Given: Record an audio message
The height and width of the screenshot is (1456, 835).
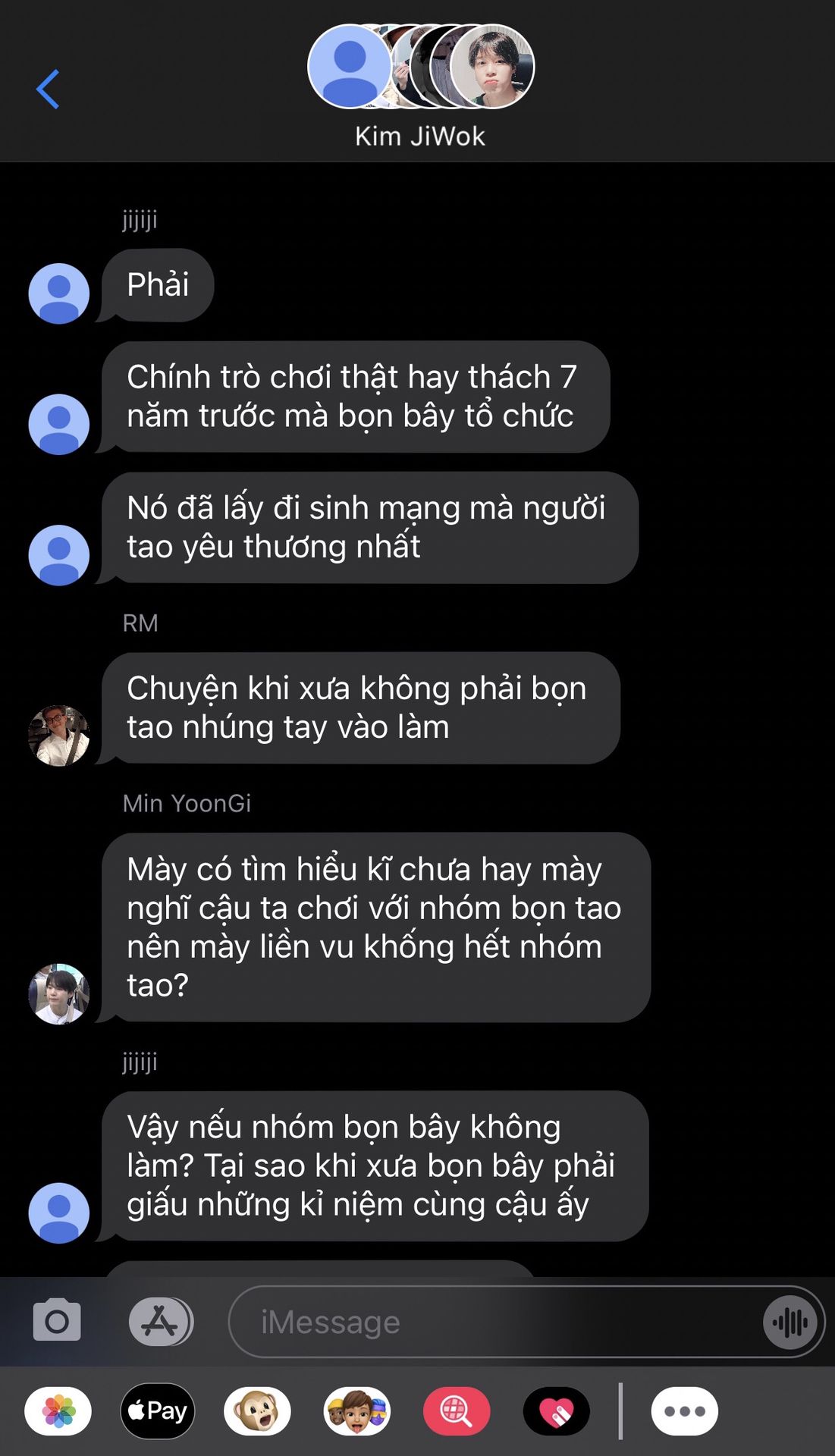Looking at the screenshot, I should (x=789, y=1322).
